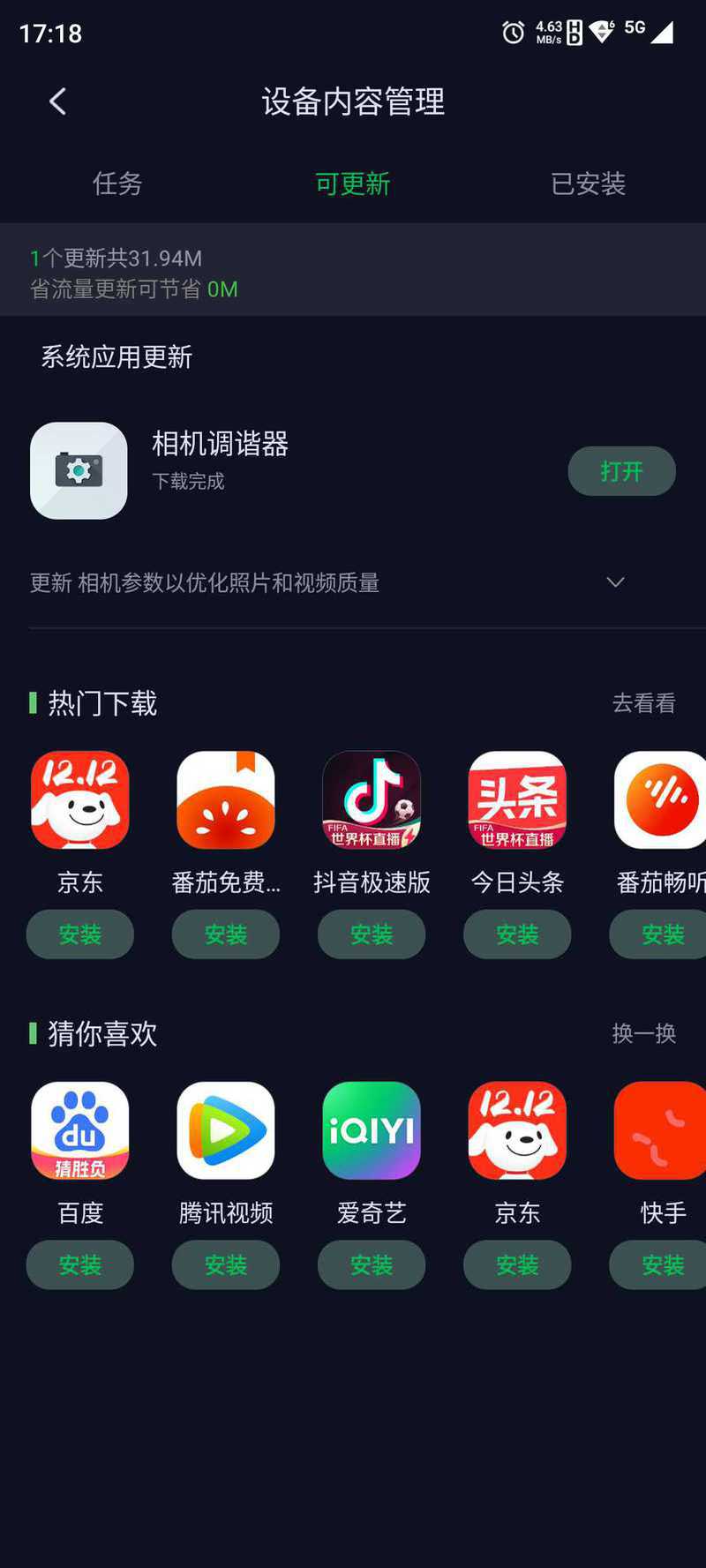Install 京东 under 热门下载
706x1568 pixels.
click(80, 934)
